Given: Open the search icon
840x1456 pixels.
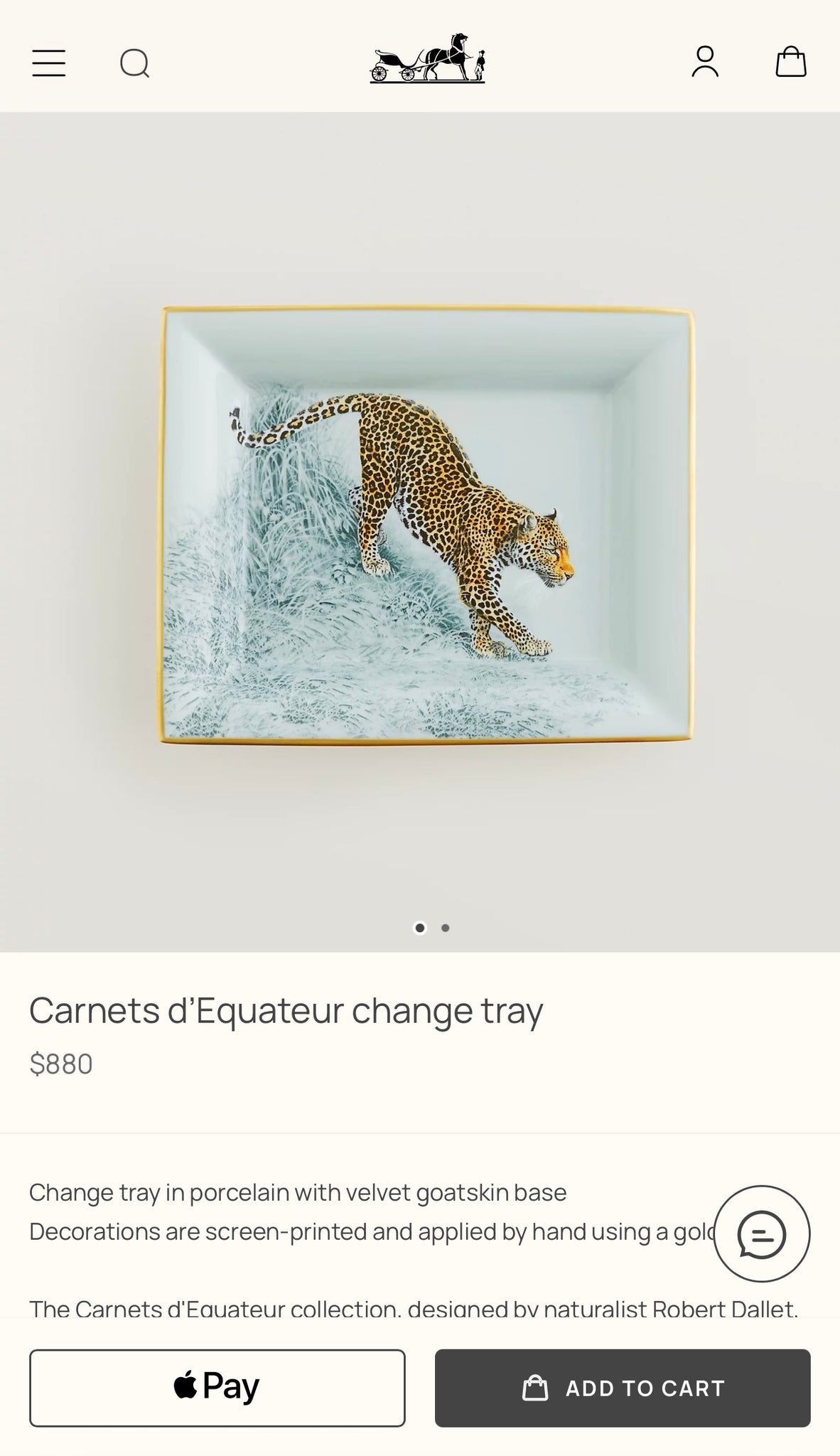Looking at the screenshot, I should point(134,63).
